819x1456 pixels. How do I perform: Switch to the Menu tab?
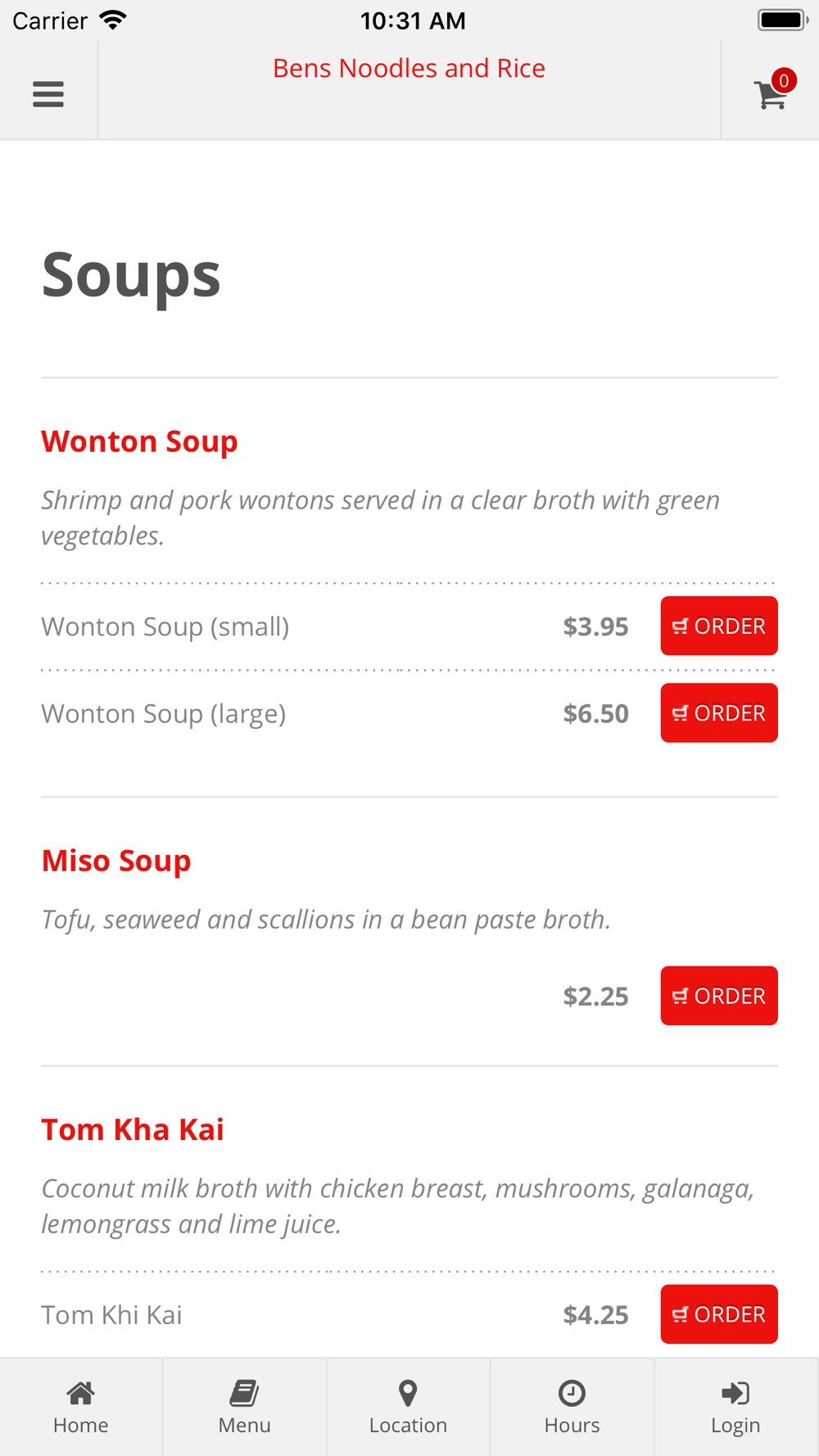coord(245,1408)
